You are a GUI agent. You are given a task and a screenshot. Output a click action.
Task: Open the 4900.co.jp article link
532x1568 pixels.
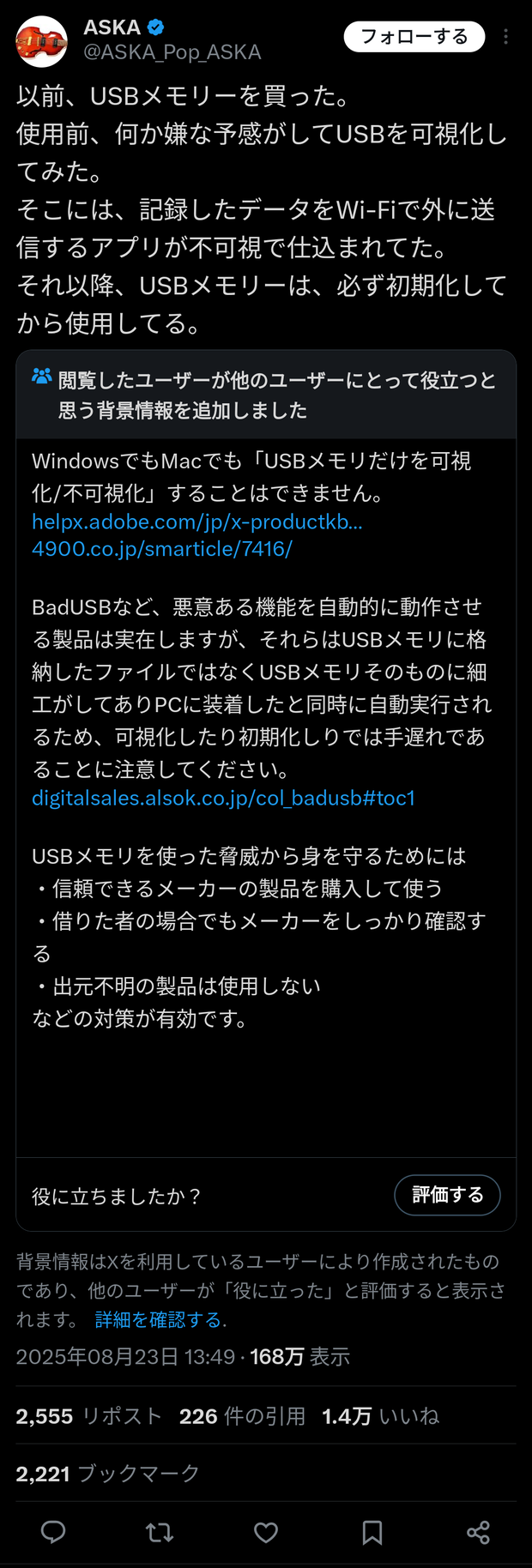pyautogui.click(x=162, y=549)
